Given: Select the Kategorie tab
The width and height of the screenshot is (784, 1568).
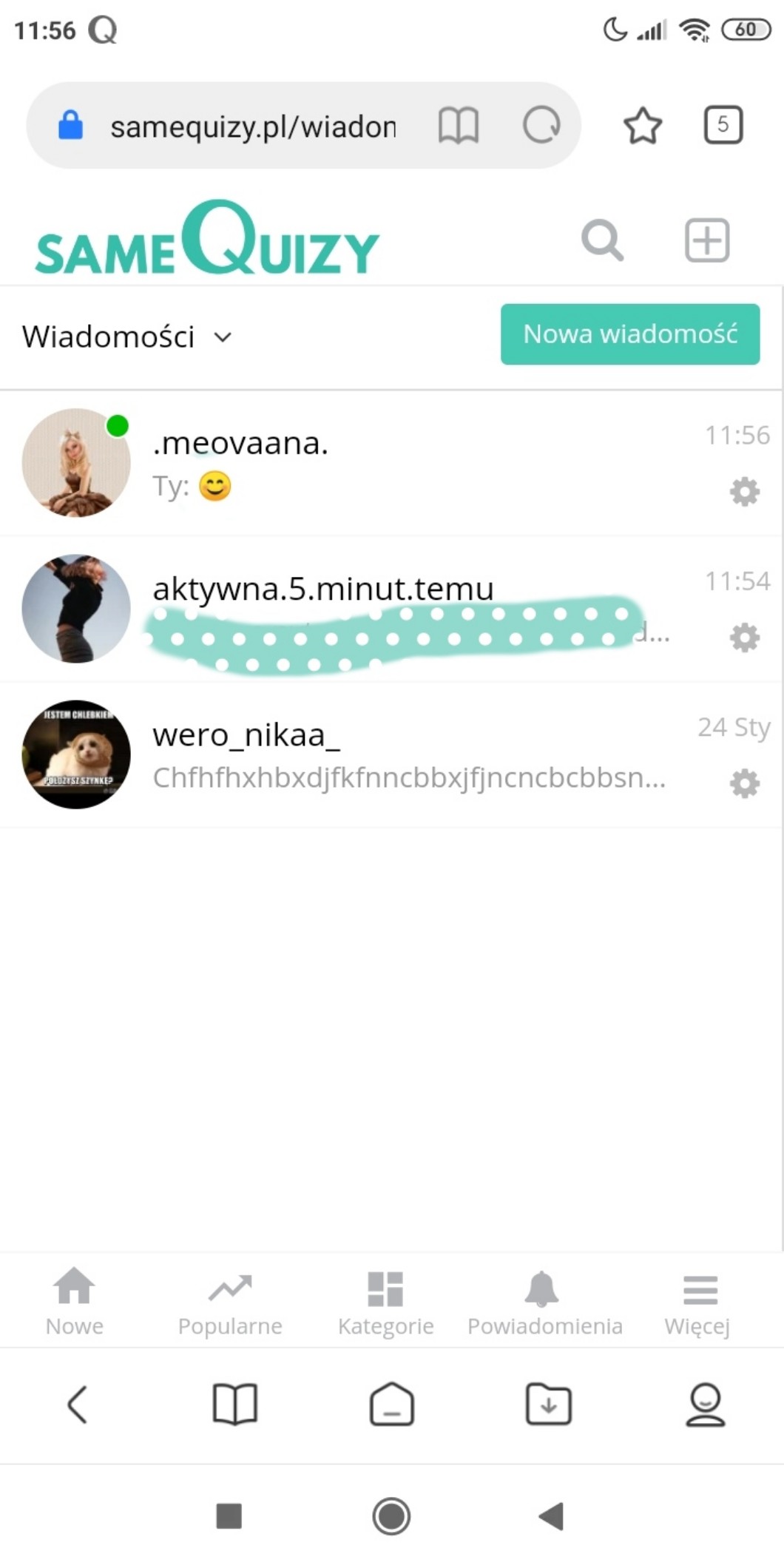Looking at the screenshot, I should (385, 1302).
